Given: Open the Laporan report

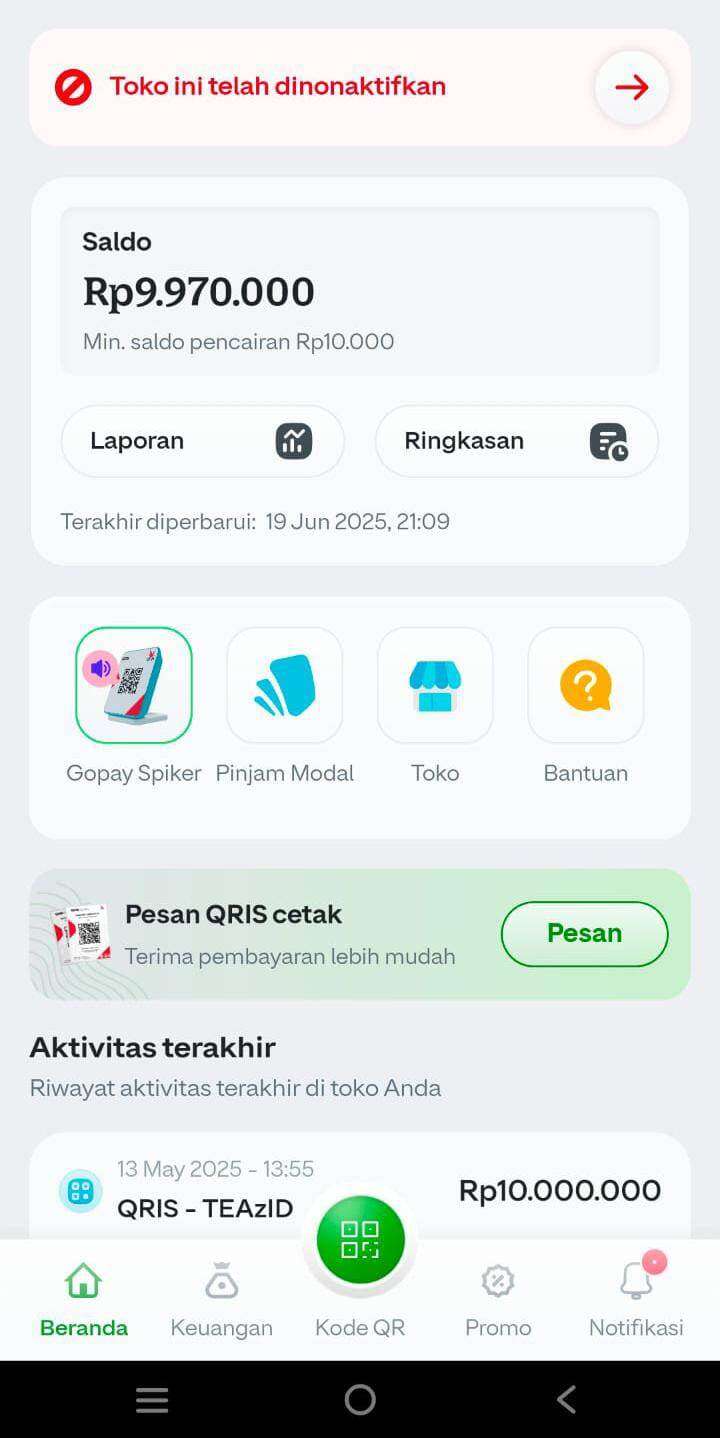Looking at the screenshot, I should tap(203, 441).
